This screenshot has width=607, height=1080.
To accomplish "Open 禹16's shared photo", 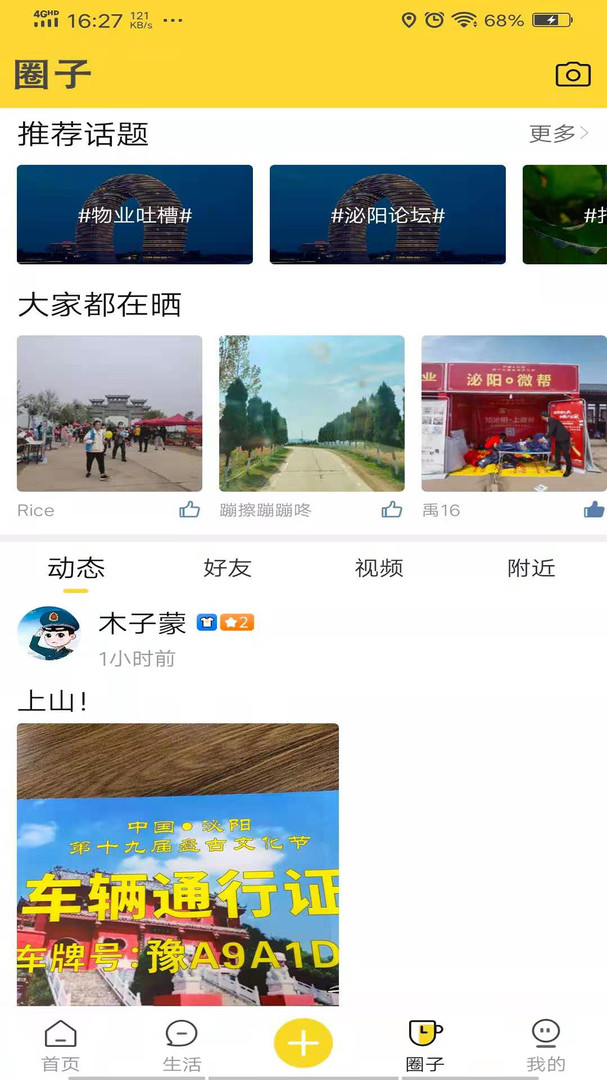I will [514, 413].
